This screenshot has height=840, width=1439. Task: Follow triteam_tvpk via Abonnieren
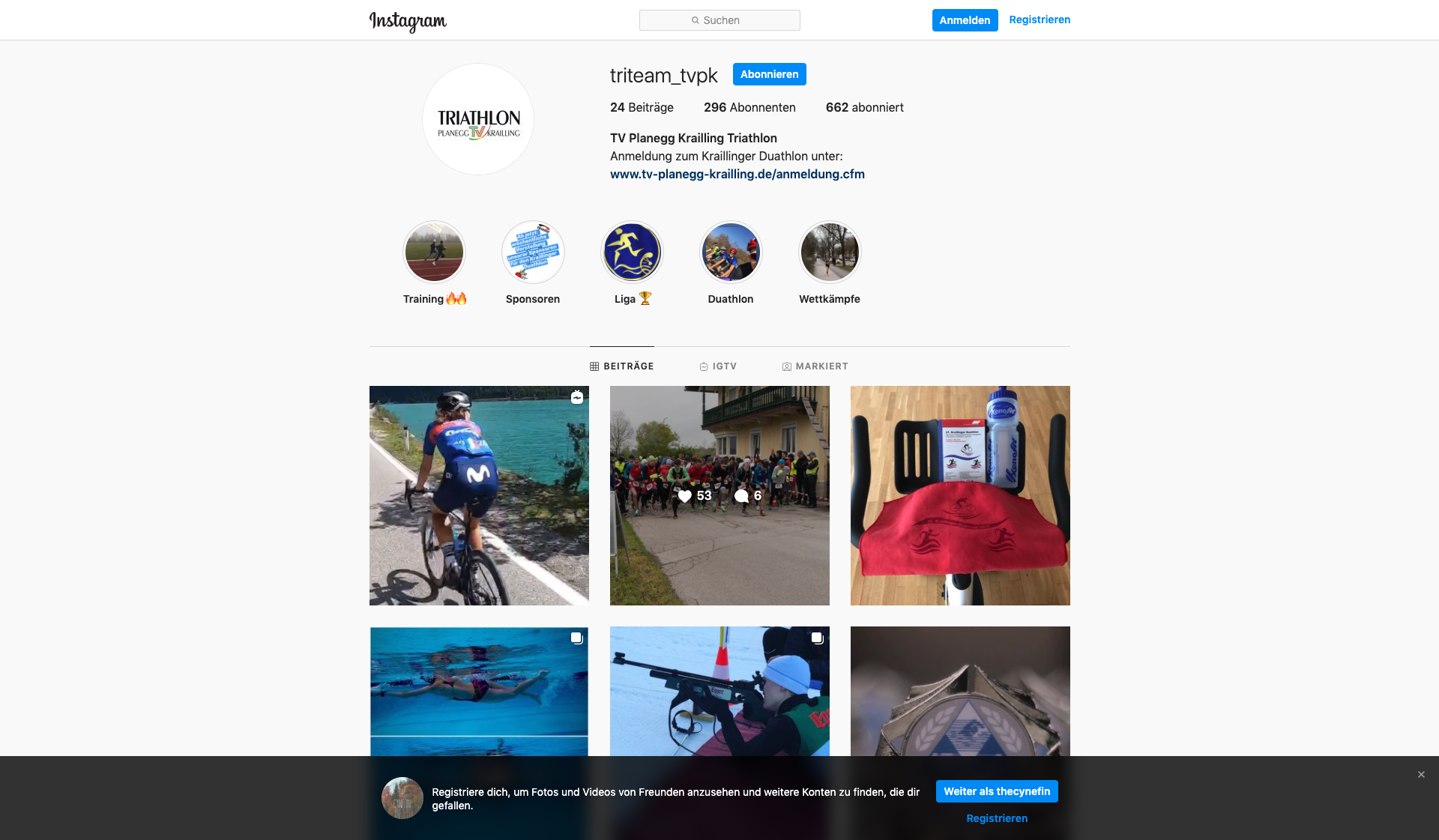click(x=769, y=74)
